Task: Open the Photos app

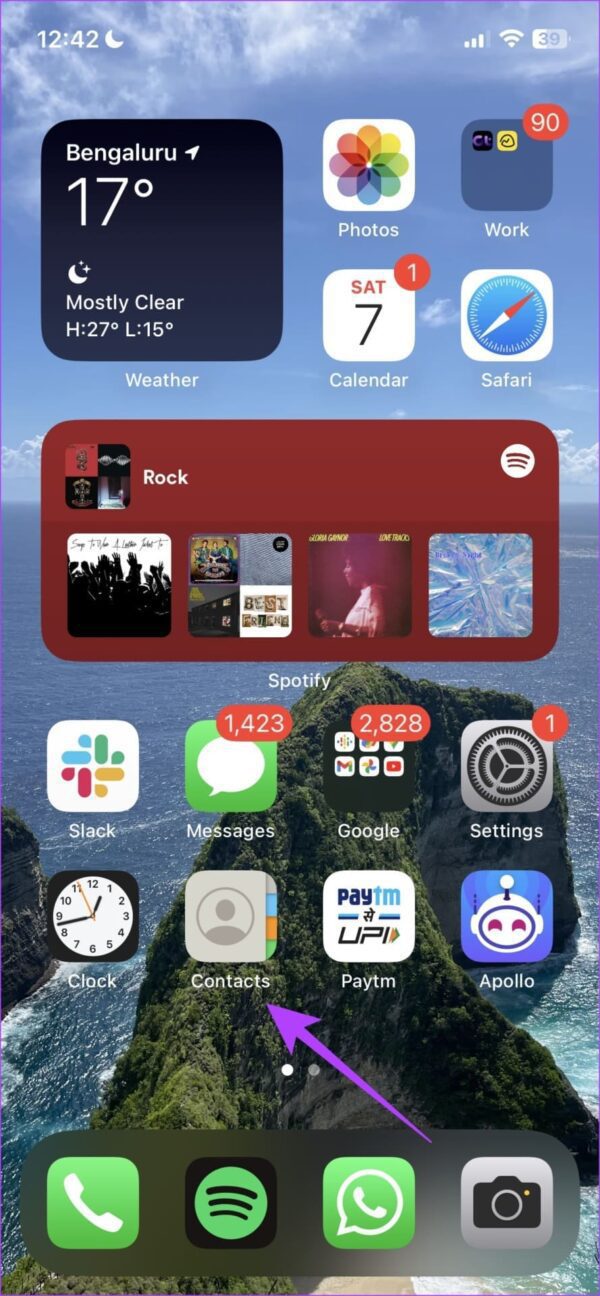Action: pyautogui.click(x=368, y=166)
